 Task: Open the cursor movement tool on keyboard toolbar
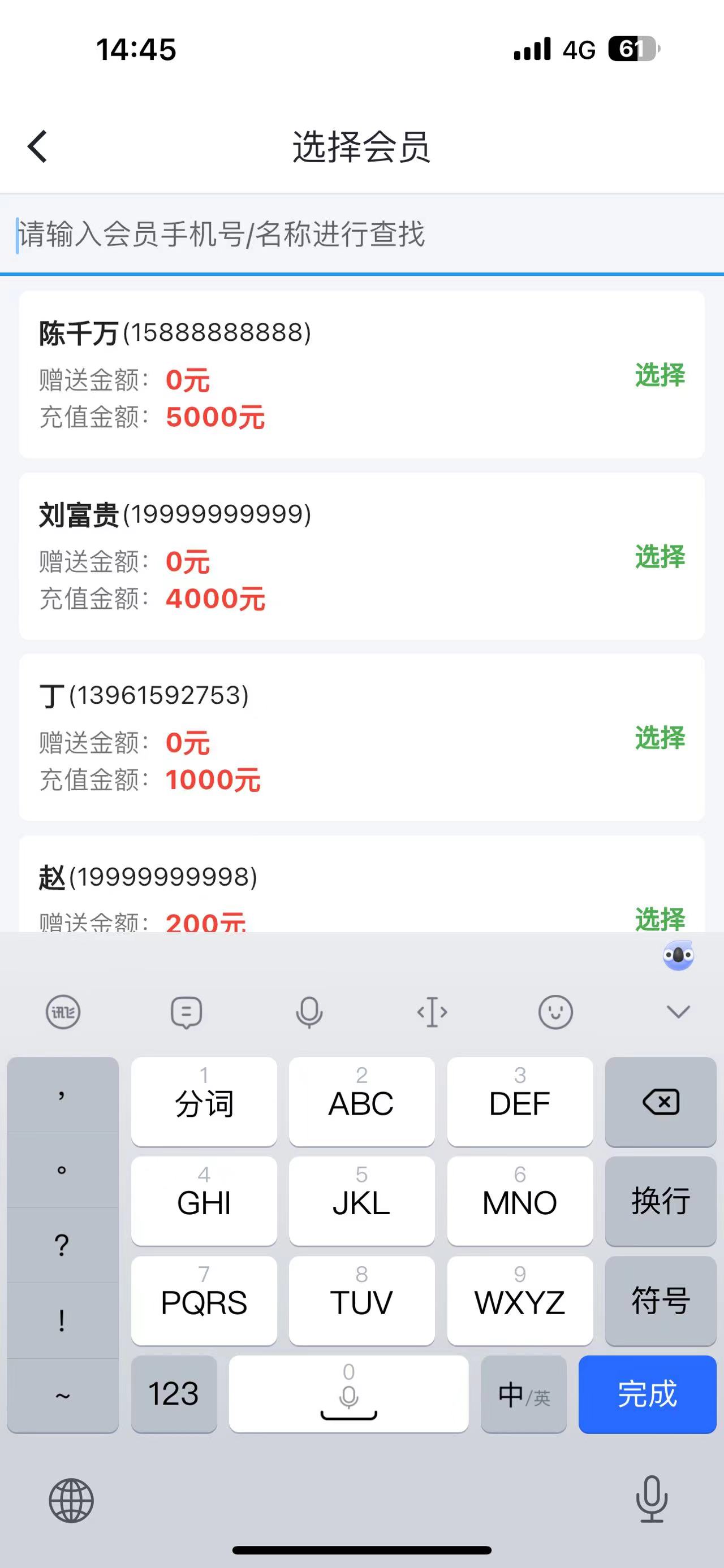click(432, 1012)
